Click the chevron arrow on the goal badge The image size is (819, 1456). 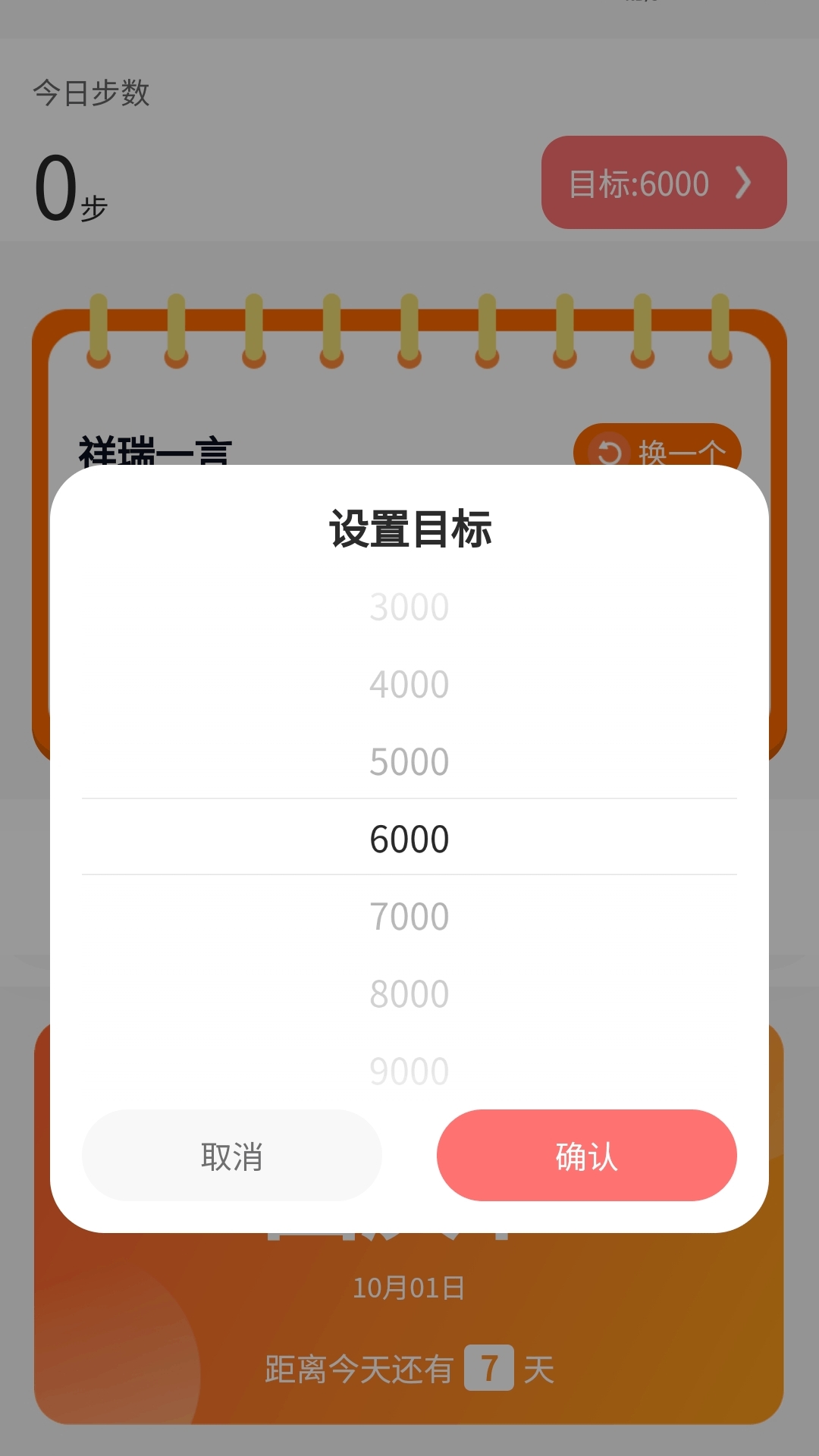pyautogui.click(x=745, y=183)
